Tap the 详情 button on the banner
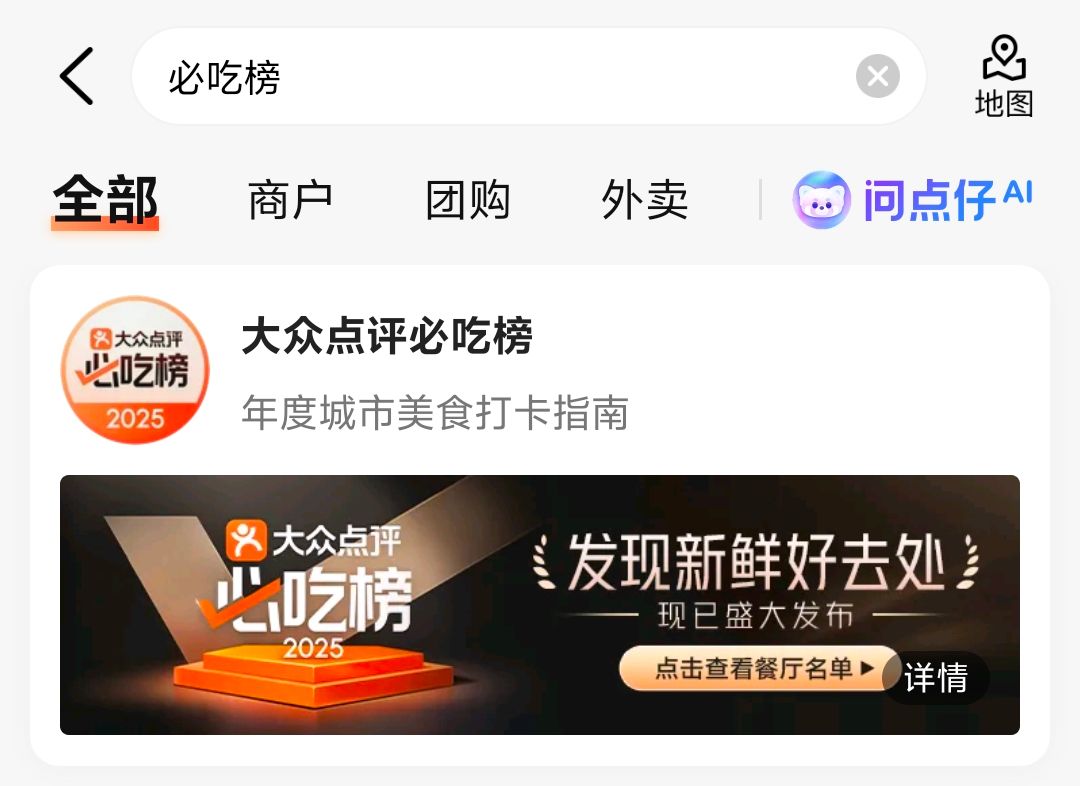 936,678
